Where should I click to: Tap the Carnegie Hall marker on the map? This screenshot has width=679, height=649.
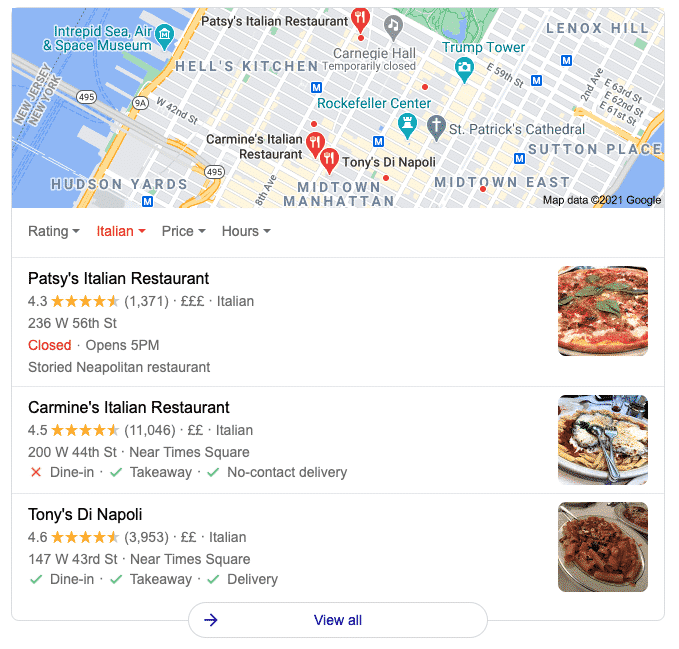click(395, 24)
